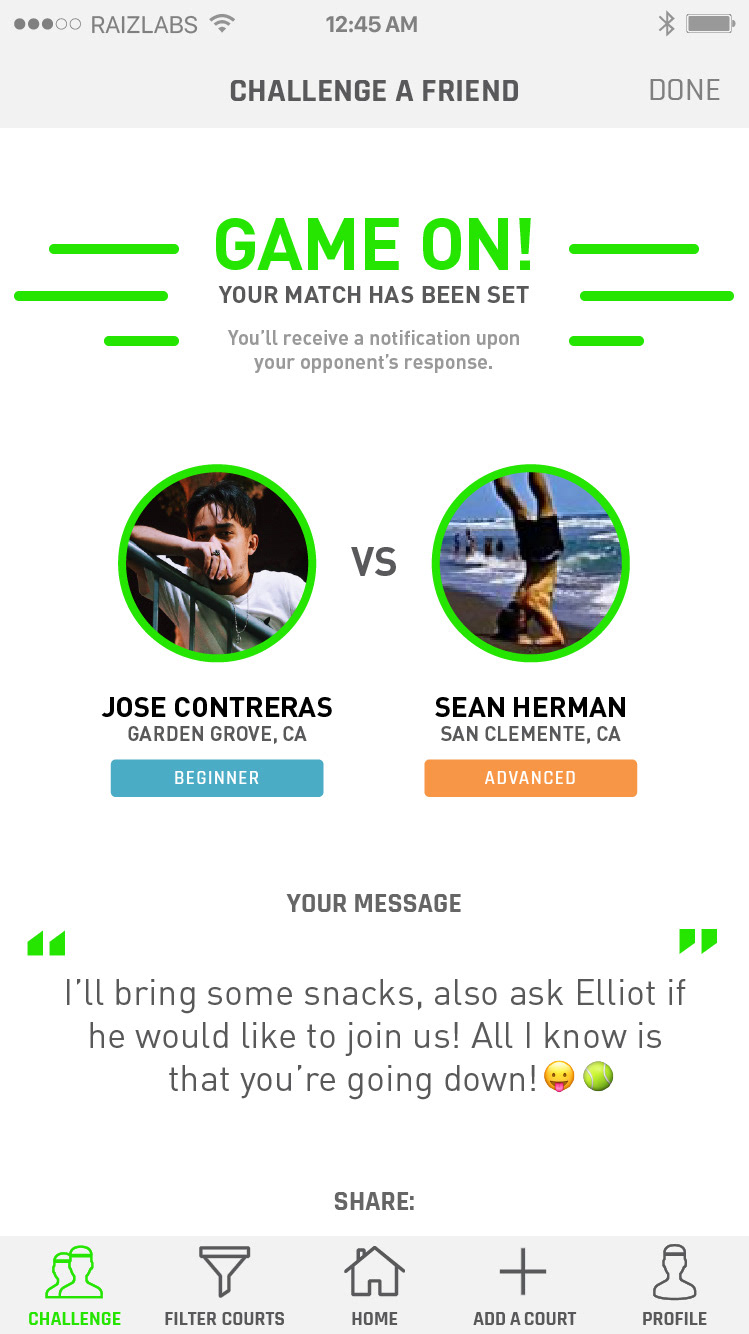Switch to the Challenge tab

(75, 1286)
